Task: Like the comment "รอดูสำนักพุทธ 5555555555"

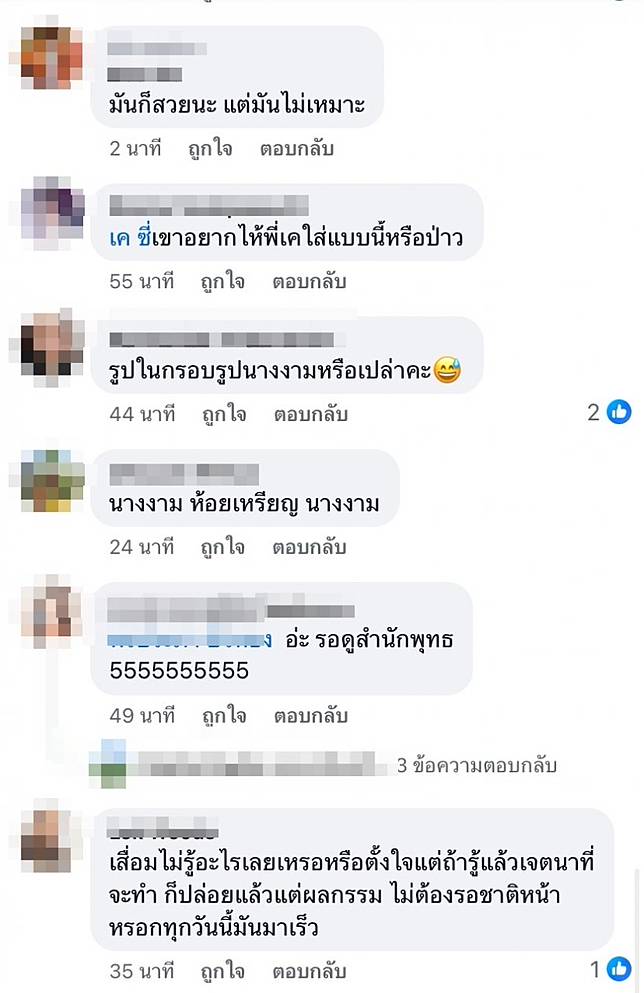Action: click(222, 715)
